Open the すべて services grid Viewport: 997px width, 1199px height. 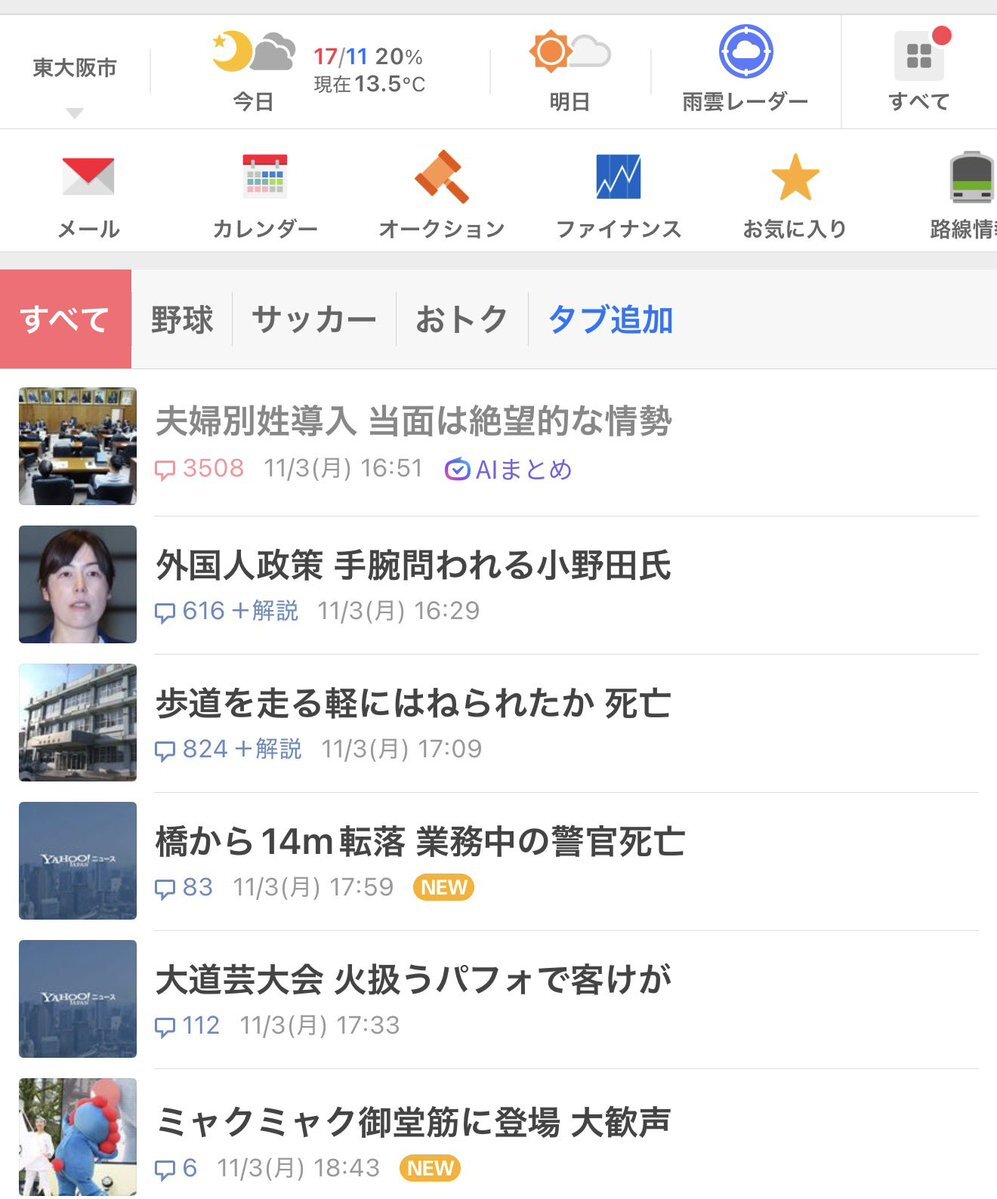pyautogui.click(x=919, y=70)
